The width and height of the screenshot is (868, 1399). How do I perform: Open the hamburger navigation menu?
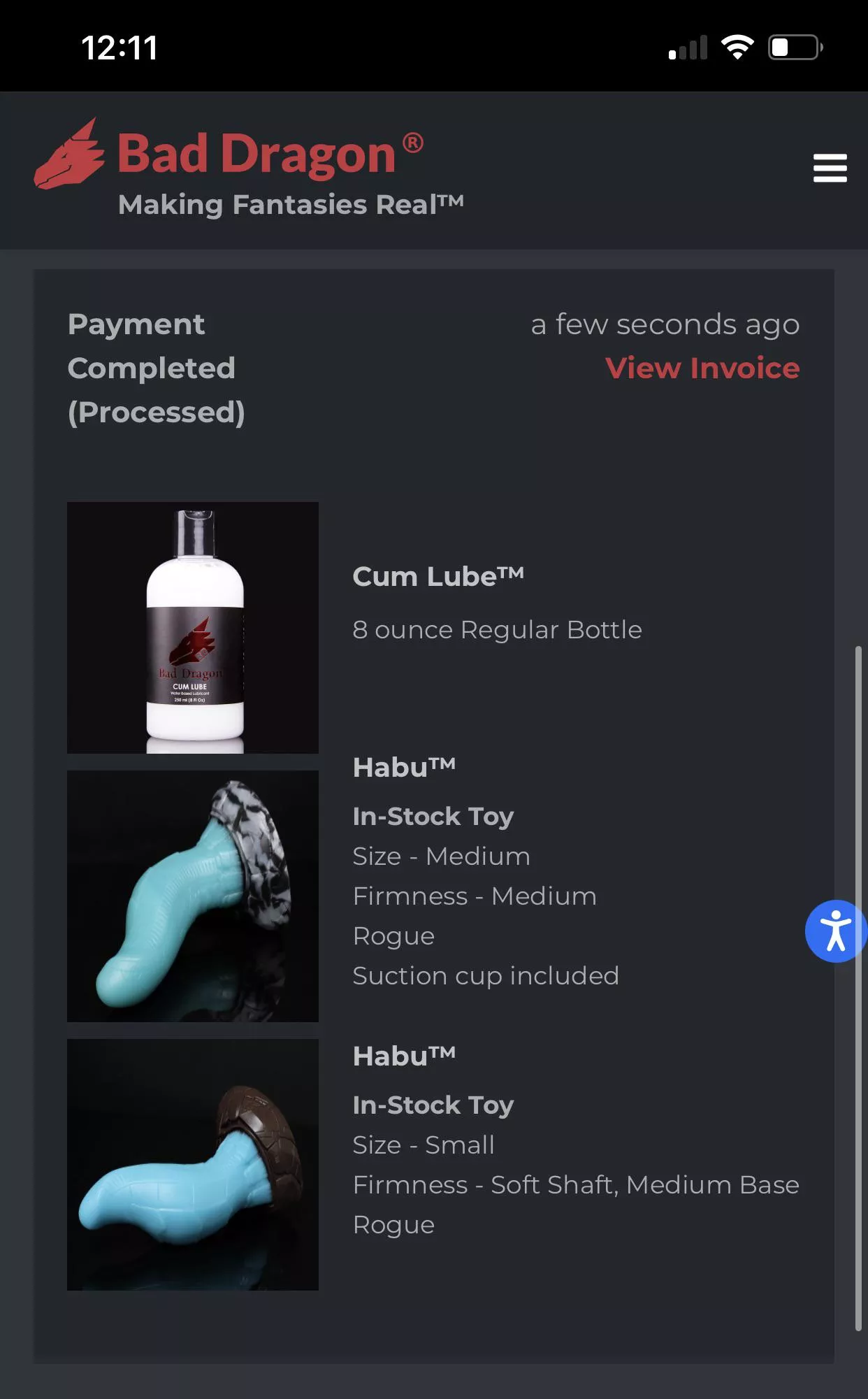point(830,168)
